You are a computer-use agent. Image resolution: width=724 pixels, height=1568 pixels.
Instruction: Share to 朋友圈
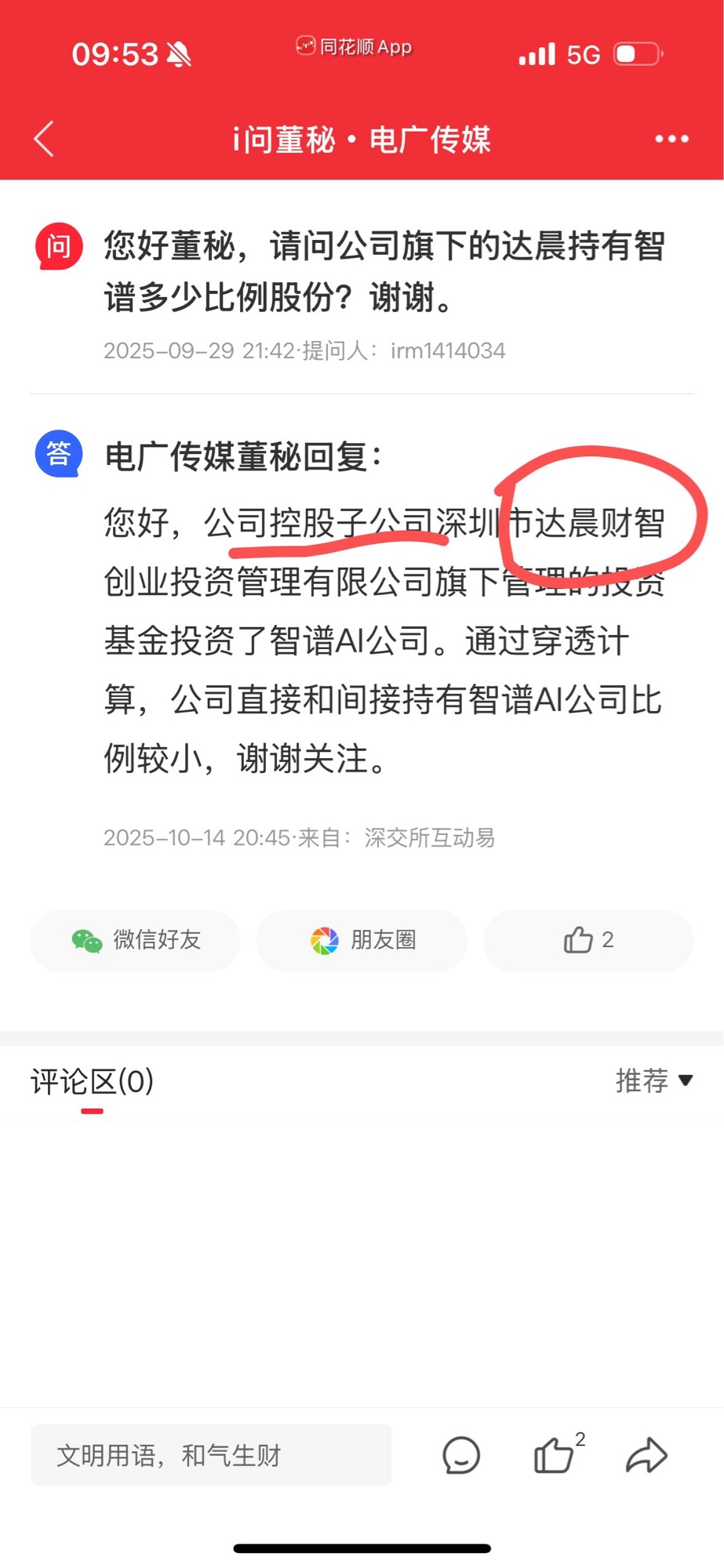pyautogui.click(x=362, y=940)
